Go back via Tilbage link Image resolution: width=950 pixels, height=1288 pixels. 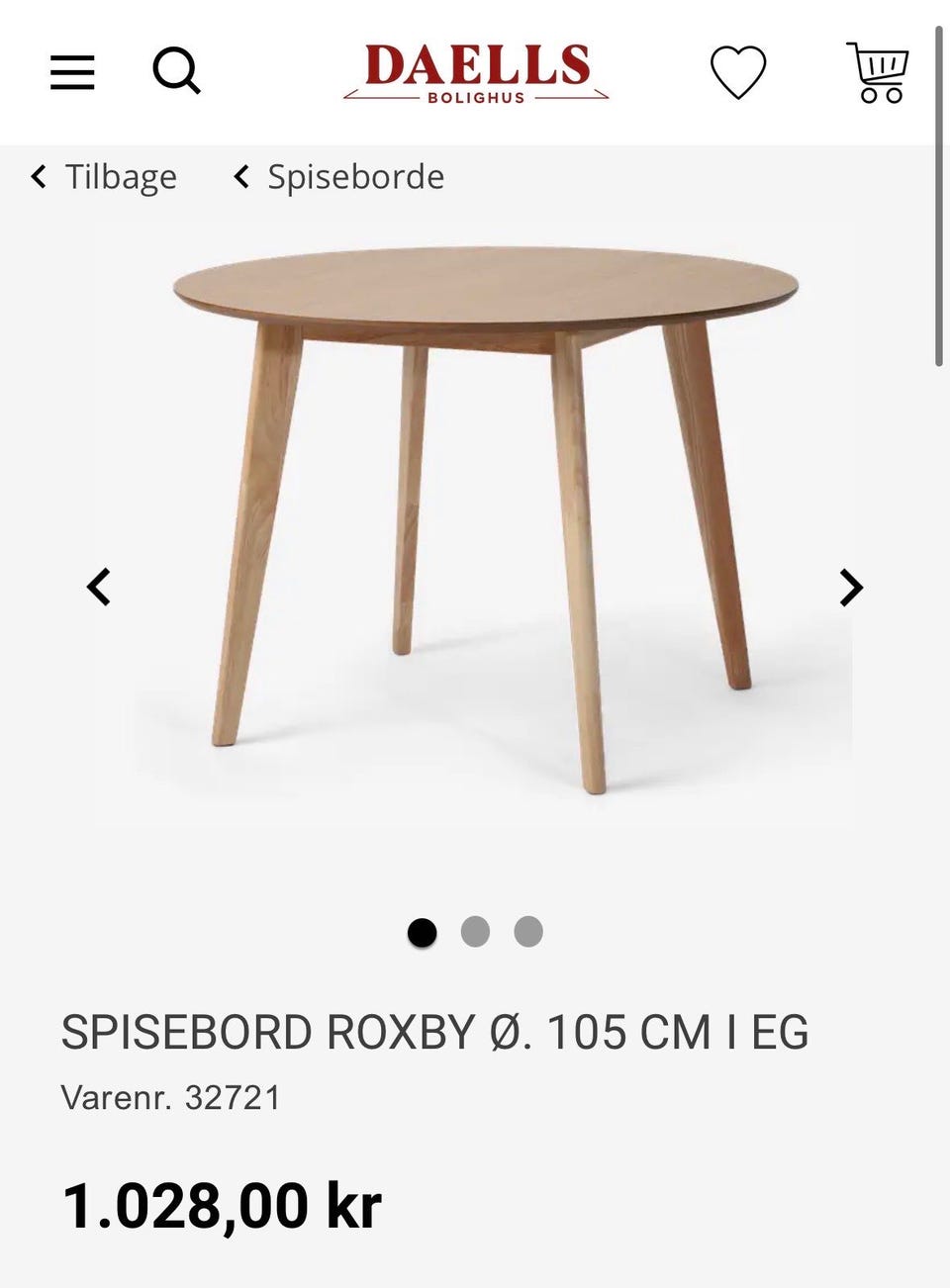pyautogui.click(x=105, y=177)
